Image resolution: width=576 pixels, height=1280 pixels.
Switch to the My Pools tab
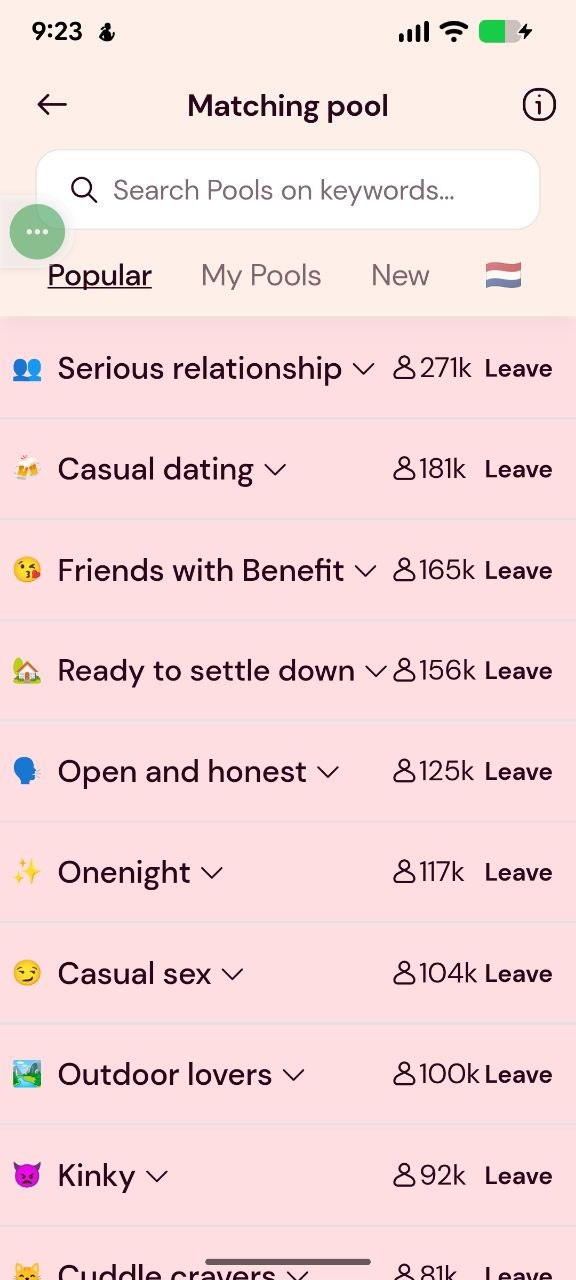pyautogui.click(x=261, y=276)
